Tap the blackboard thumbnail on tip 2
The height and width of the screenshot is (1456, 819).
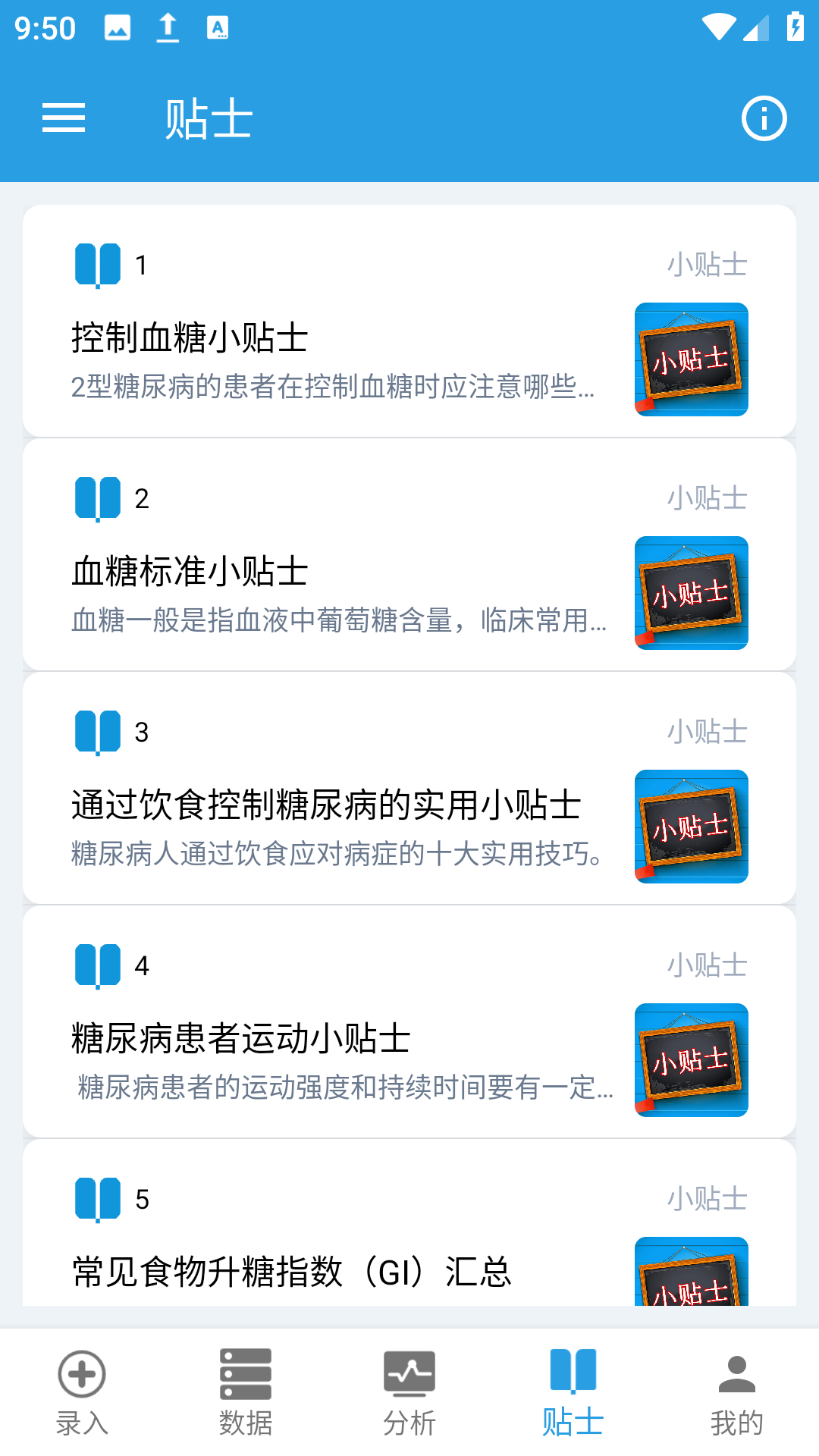691,594
